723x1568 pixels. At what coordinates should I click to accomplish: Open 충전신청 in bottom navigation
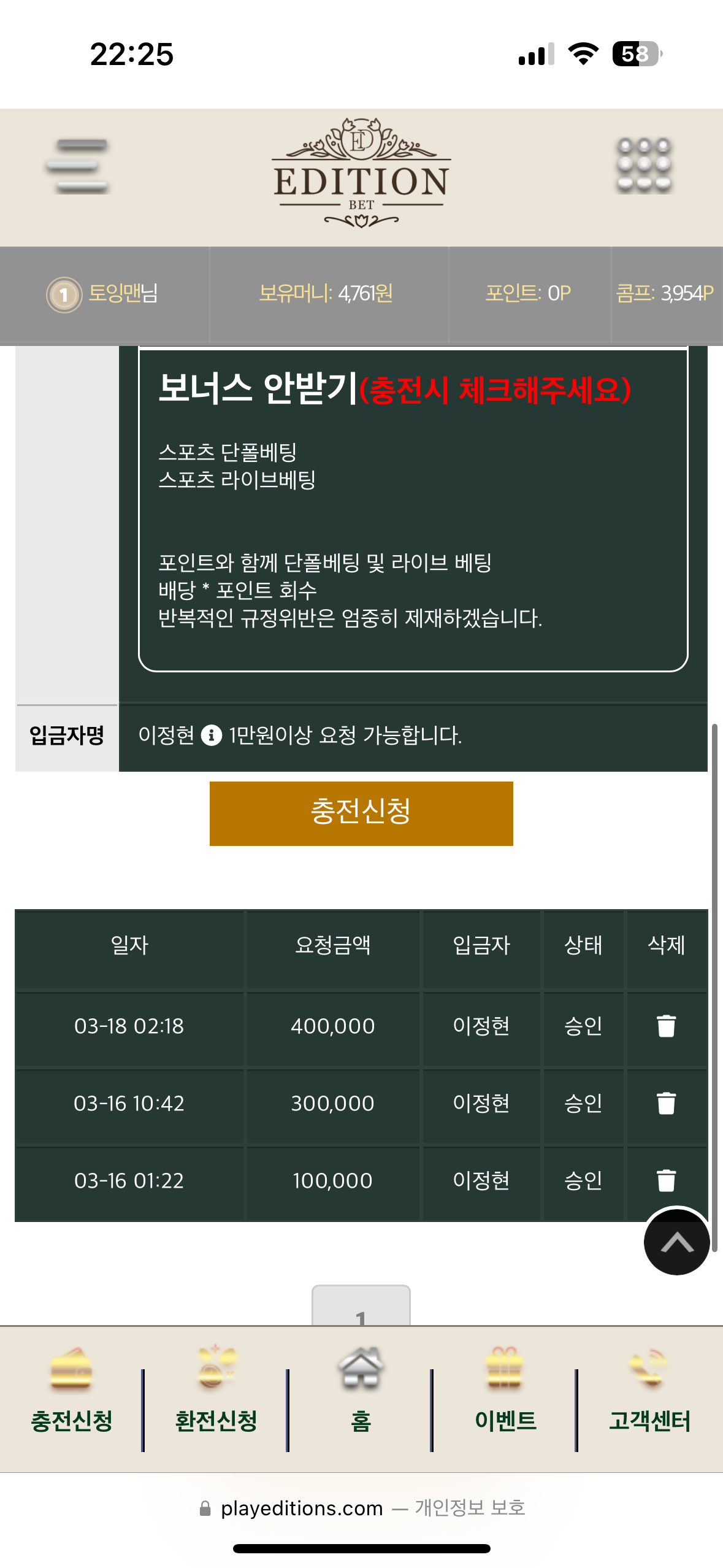[72, 1400]
